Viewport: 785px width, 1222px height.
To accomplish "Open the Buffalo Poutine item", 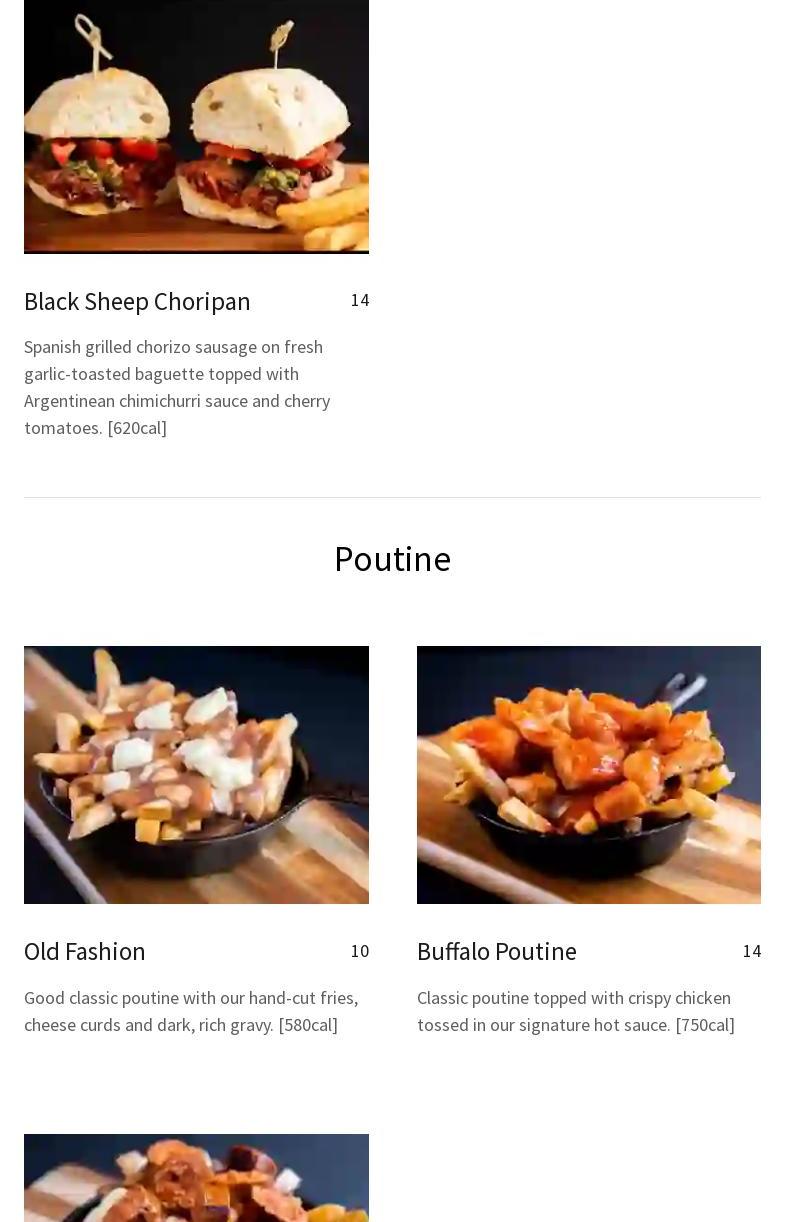I will click(497, 951).
